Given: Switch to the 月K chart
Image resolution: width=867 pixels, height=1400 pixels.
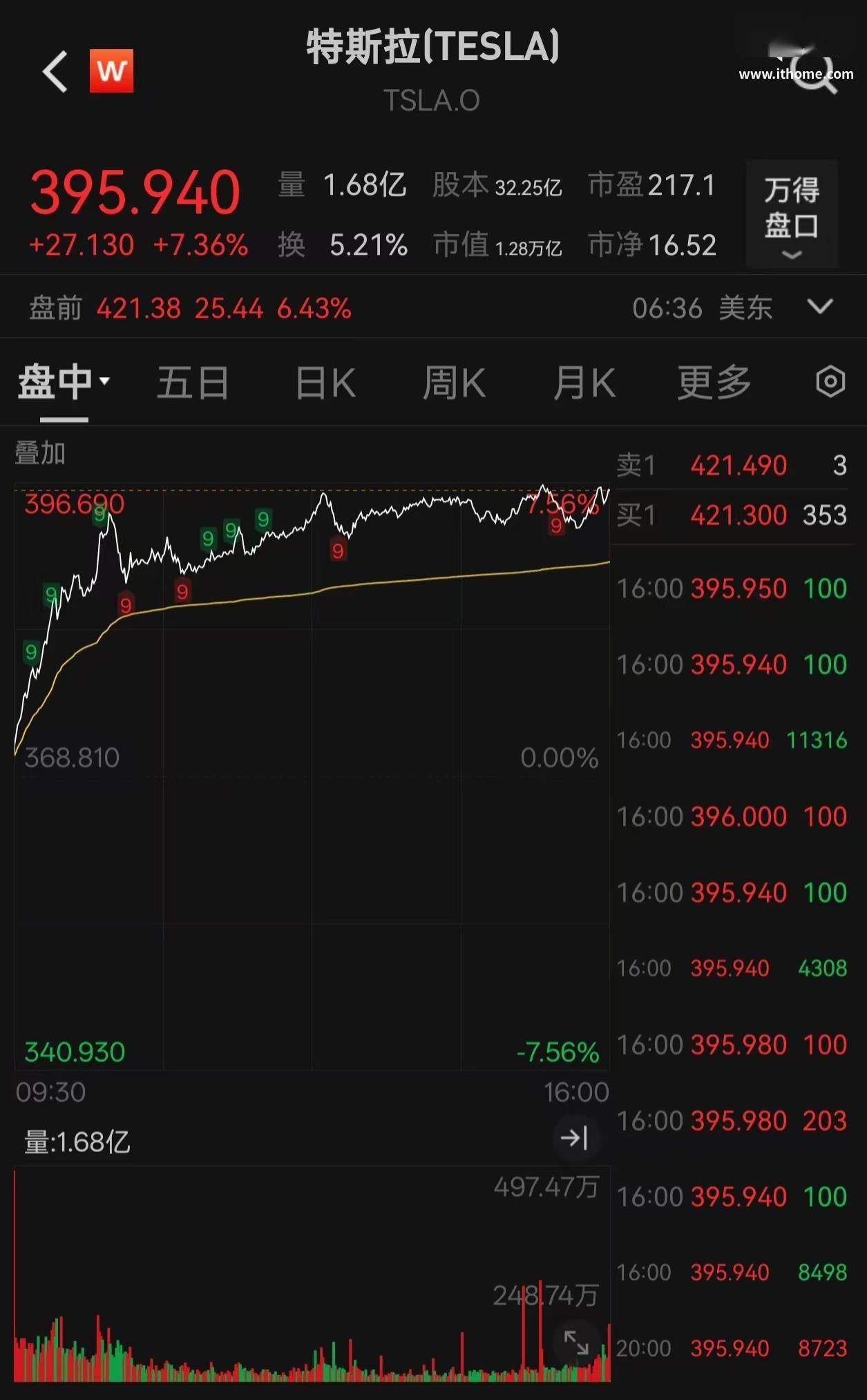Looking at the screenshot, I should point(584,383).
